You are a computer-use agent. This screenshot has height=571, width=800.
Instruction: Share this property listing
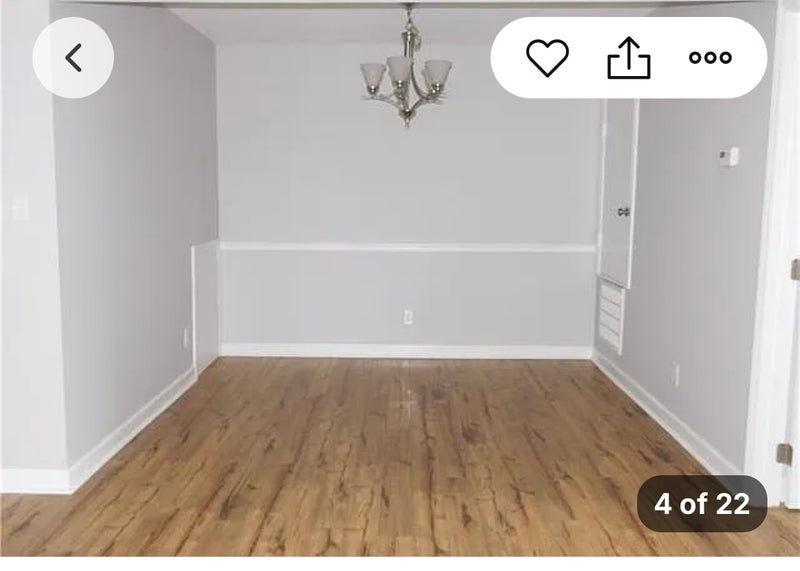tap(629, 58)
